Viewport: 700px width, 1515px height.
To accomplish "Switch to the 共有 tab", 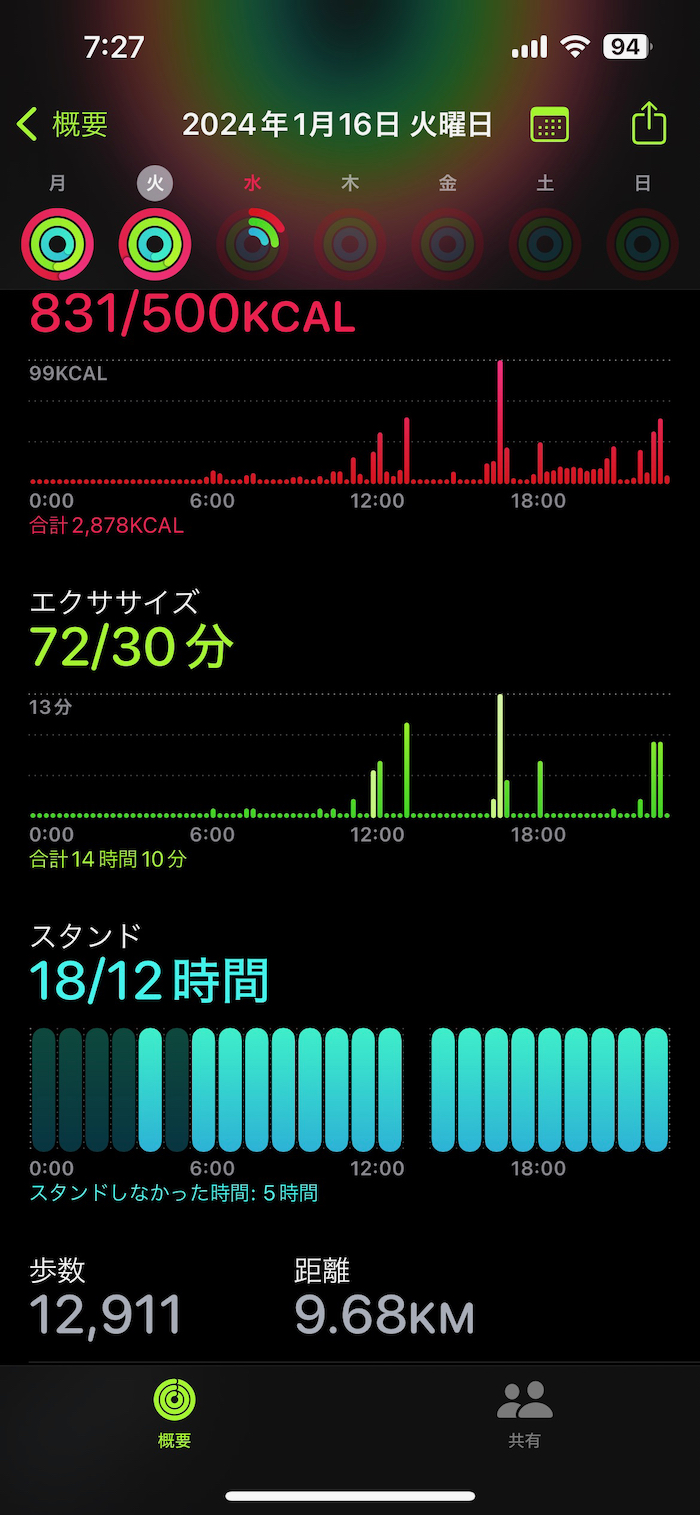I will click(x=525, y=1413).
